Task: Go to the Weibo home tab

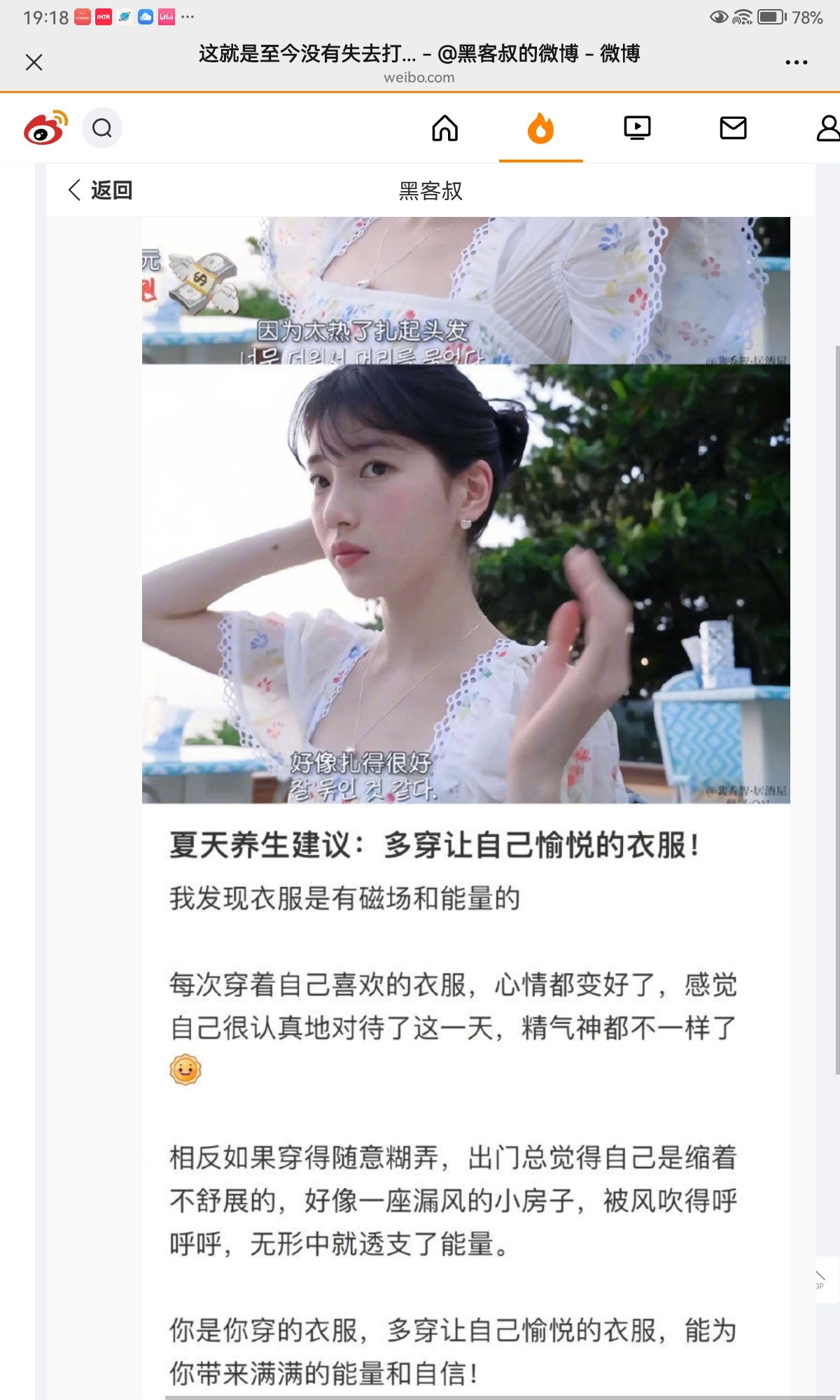Action: [x=445, y=128]
